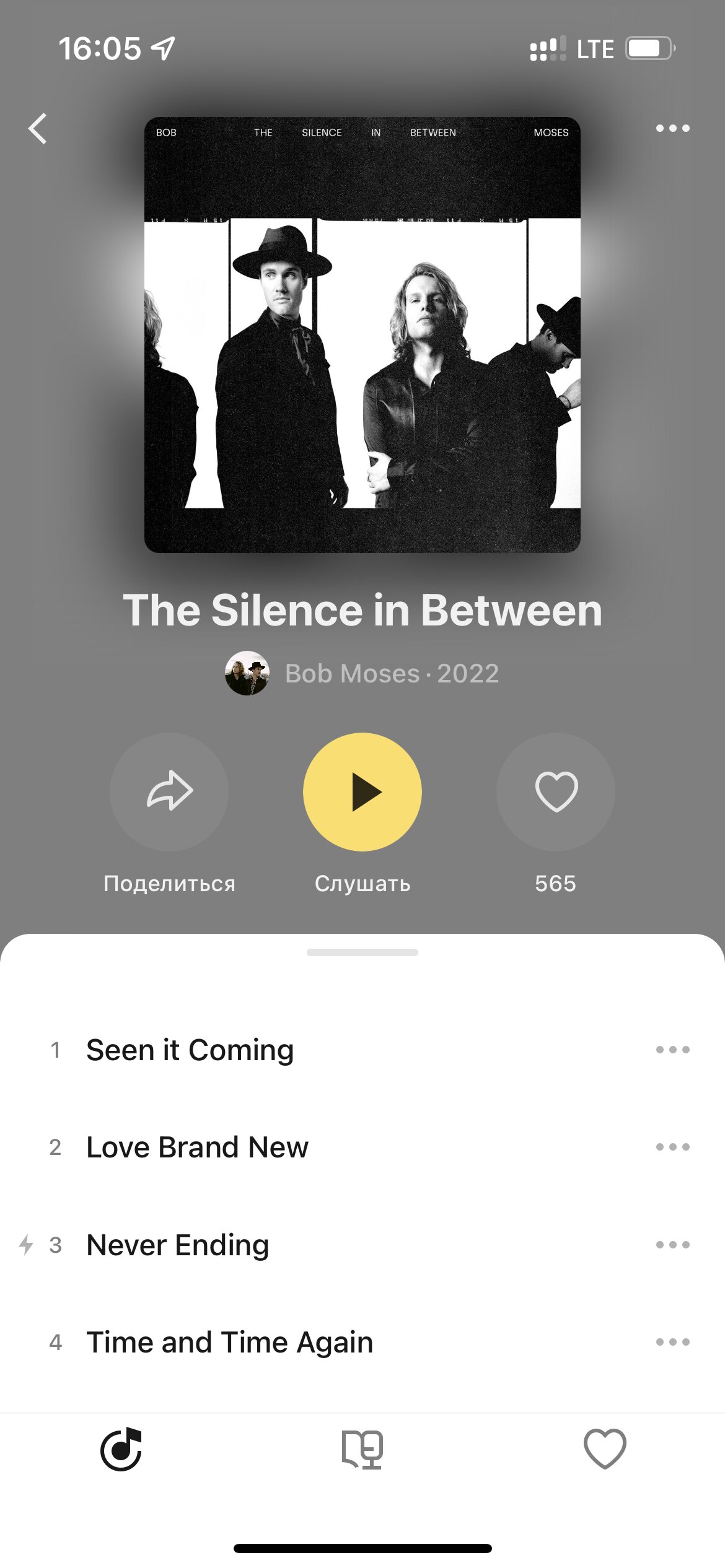Switch to the heart collection tab
The image size is (725, 1568).
pyautogui.click(x=605, y=1449)
